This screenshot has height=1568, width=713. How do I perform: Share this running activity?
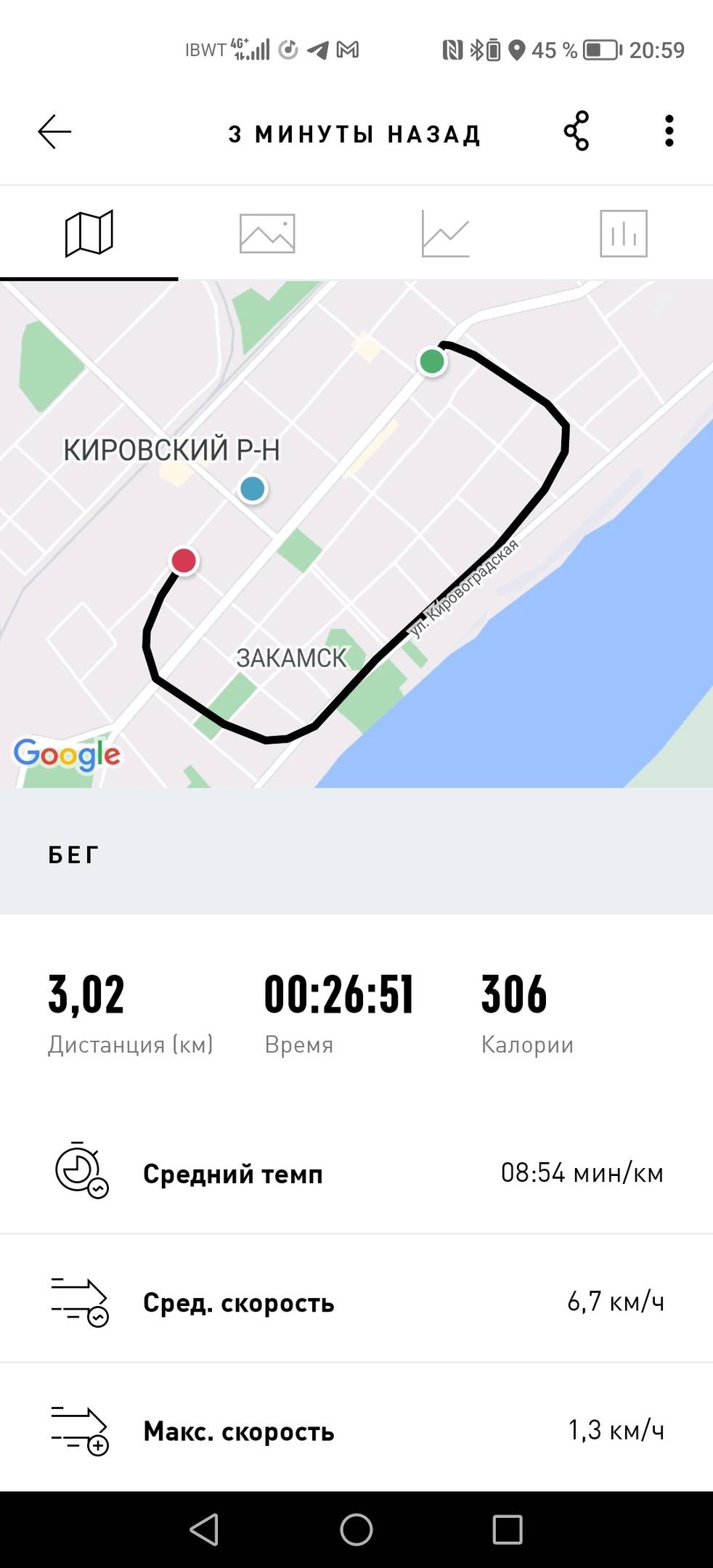(576, 131)
